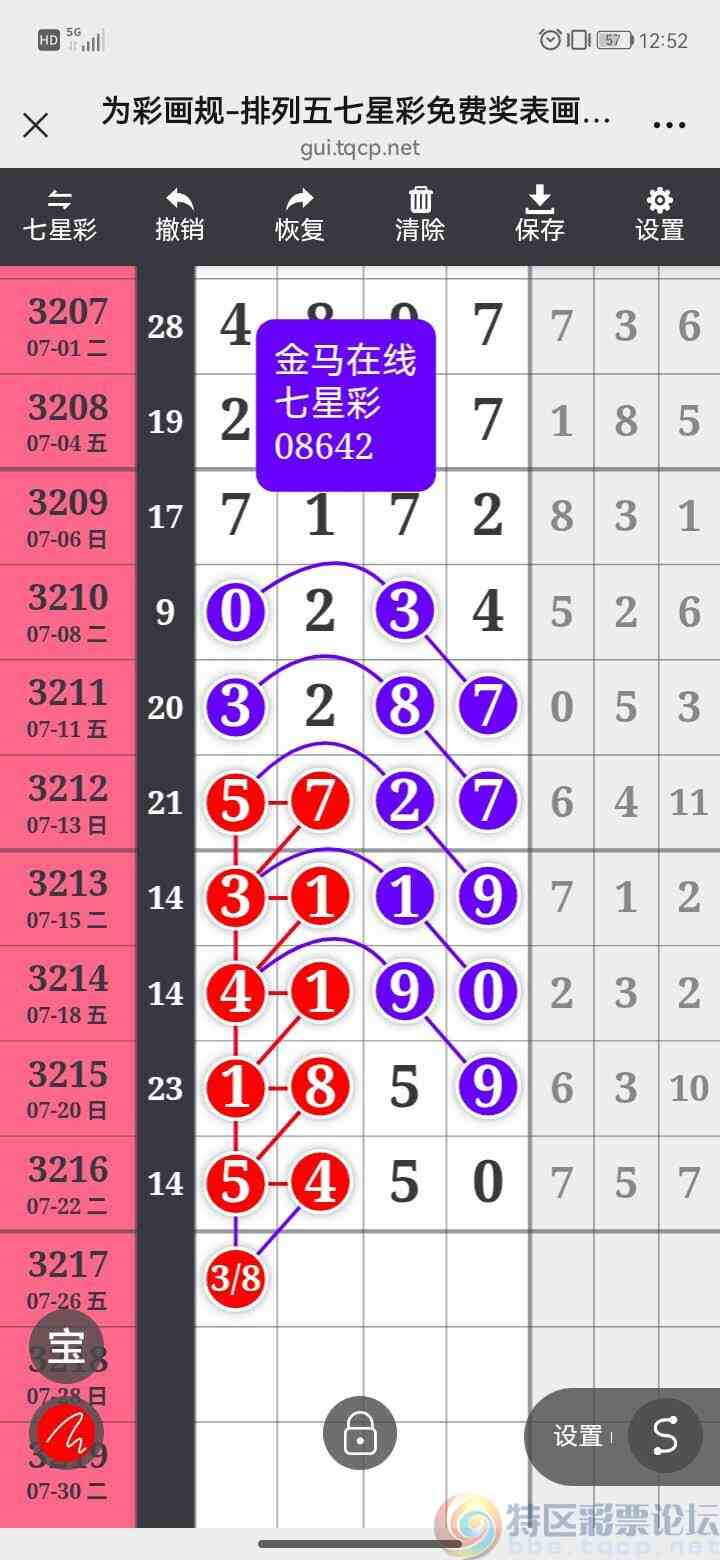Open 设置 in the top toolbar
The height and width of the screenshot is (1560, 720).
pos(660,216)
